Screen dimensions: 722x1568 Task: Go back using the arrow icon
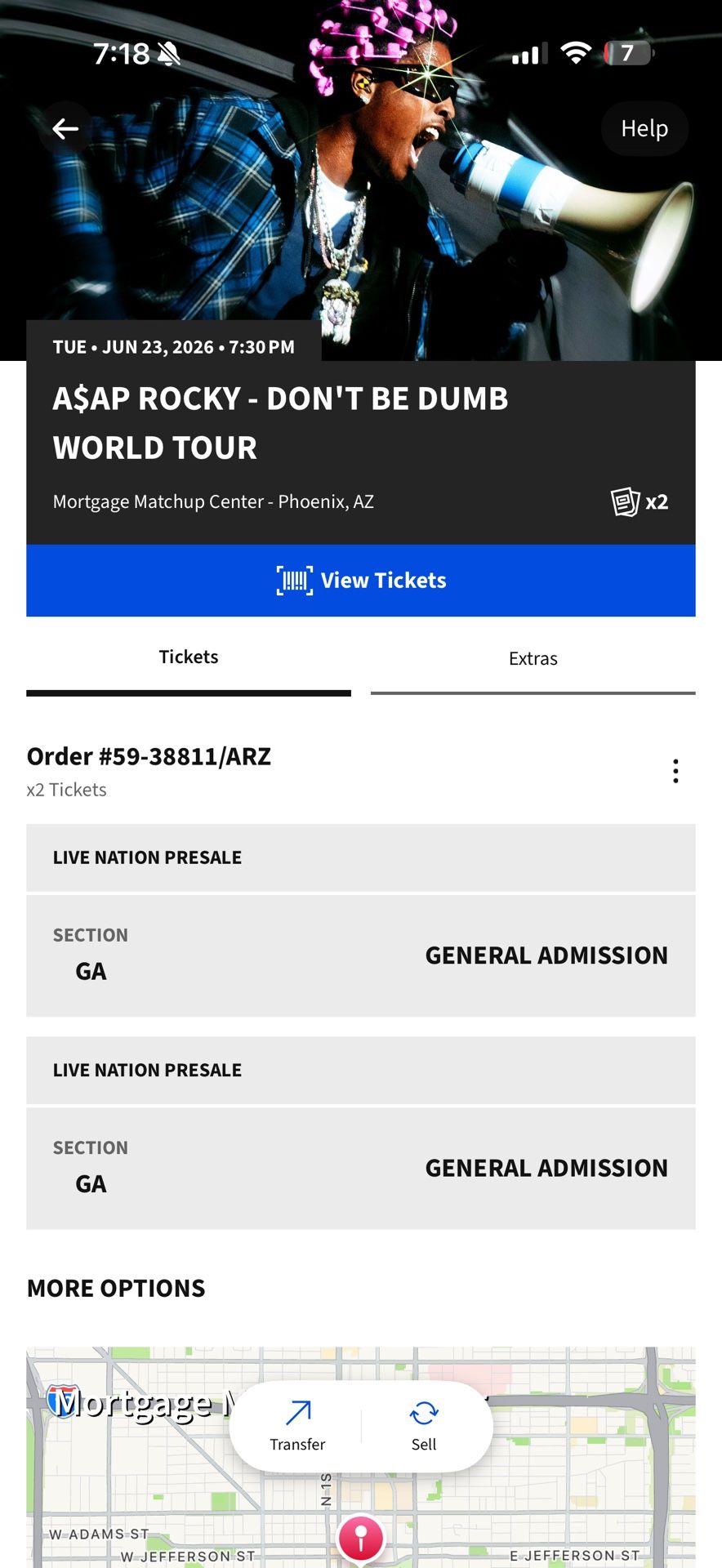65,128
